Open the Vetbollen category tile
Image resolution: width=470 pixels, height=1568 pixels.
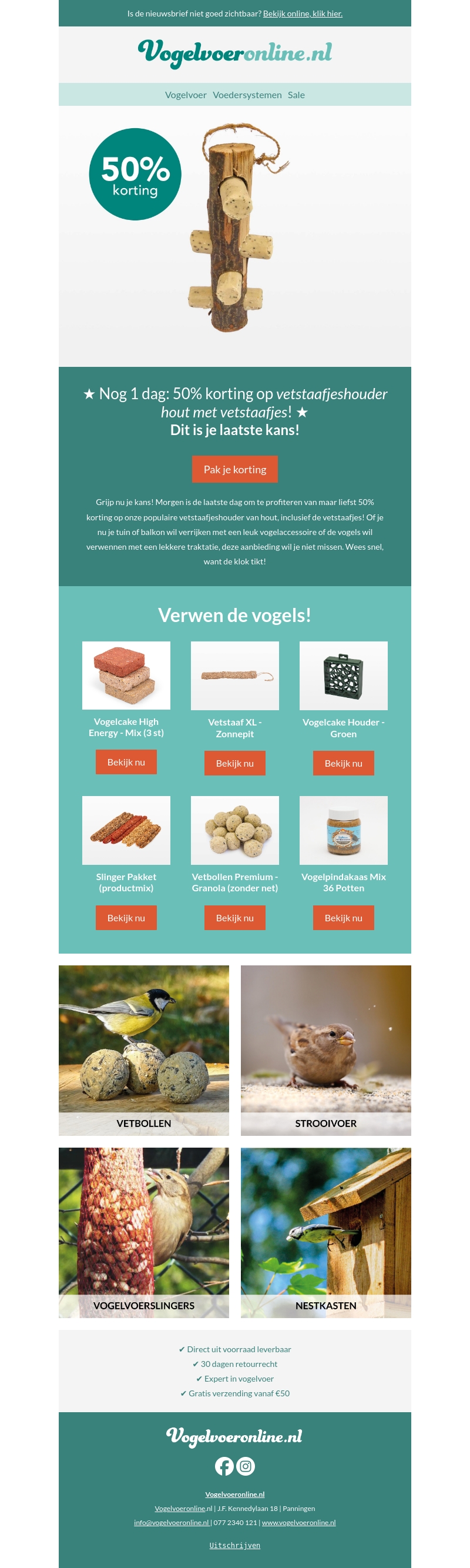coord(143,1050)
